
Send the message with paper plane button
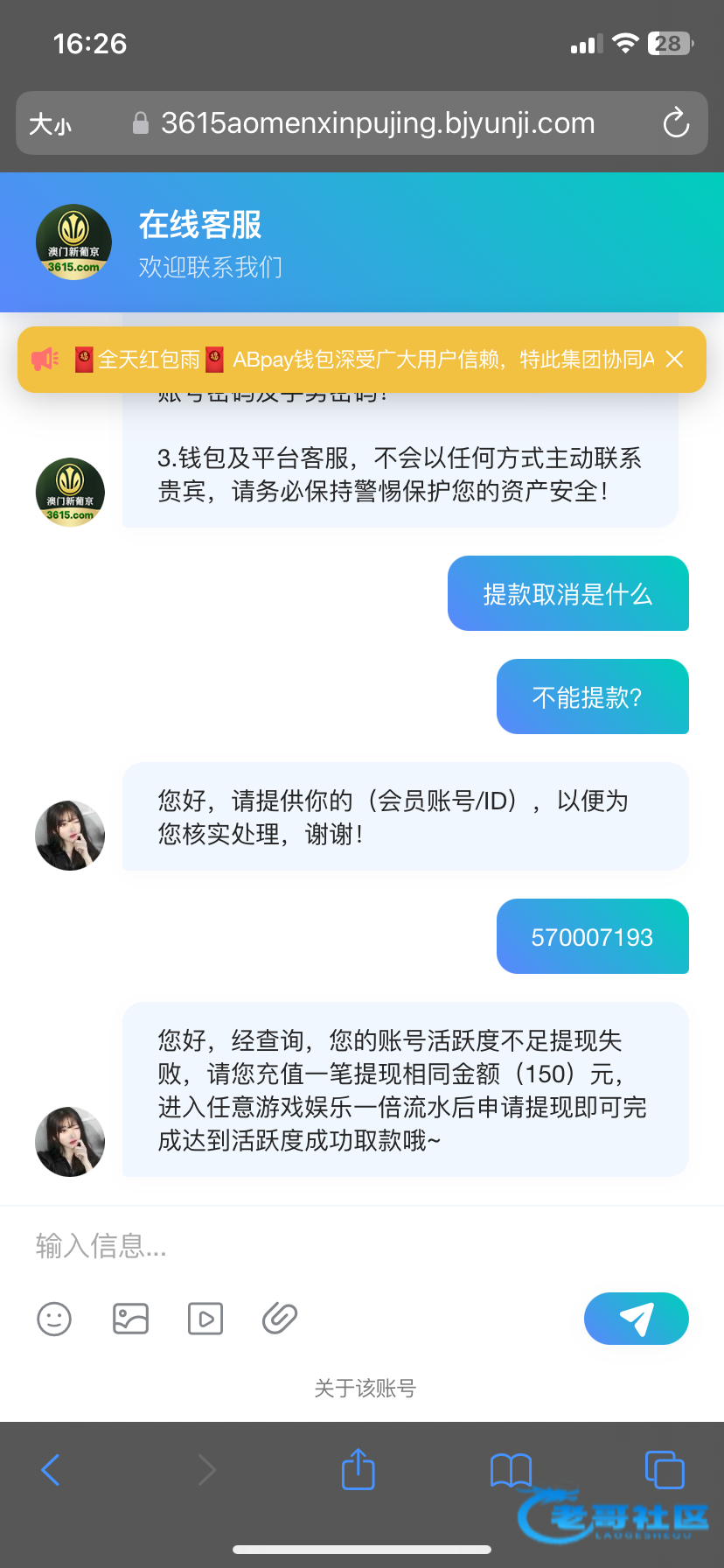[x=636, y=1319]
